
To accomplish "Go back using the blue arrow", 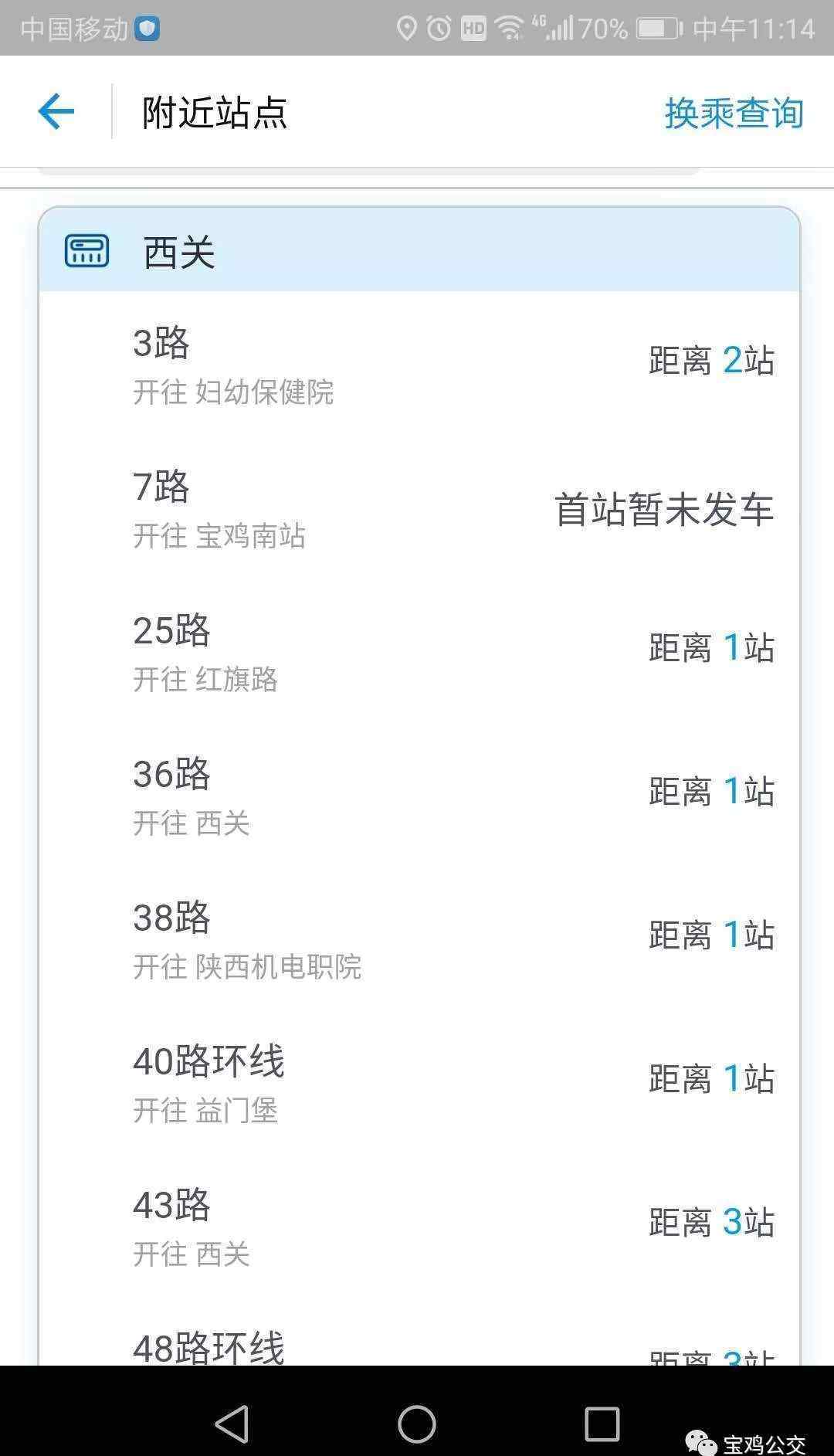I will coord(56,112).
